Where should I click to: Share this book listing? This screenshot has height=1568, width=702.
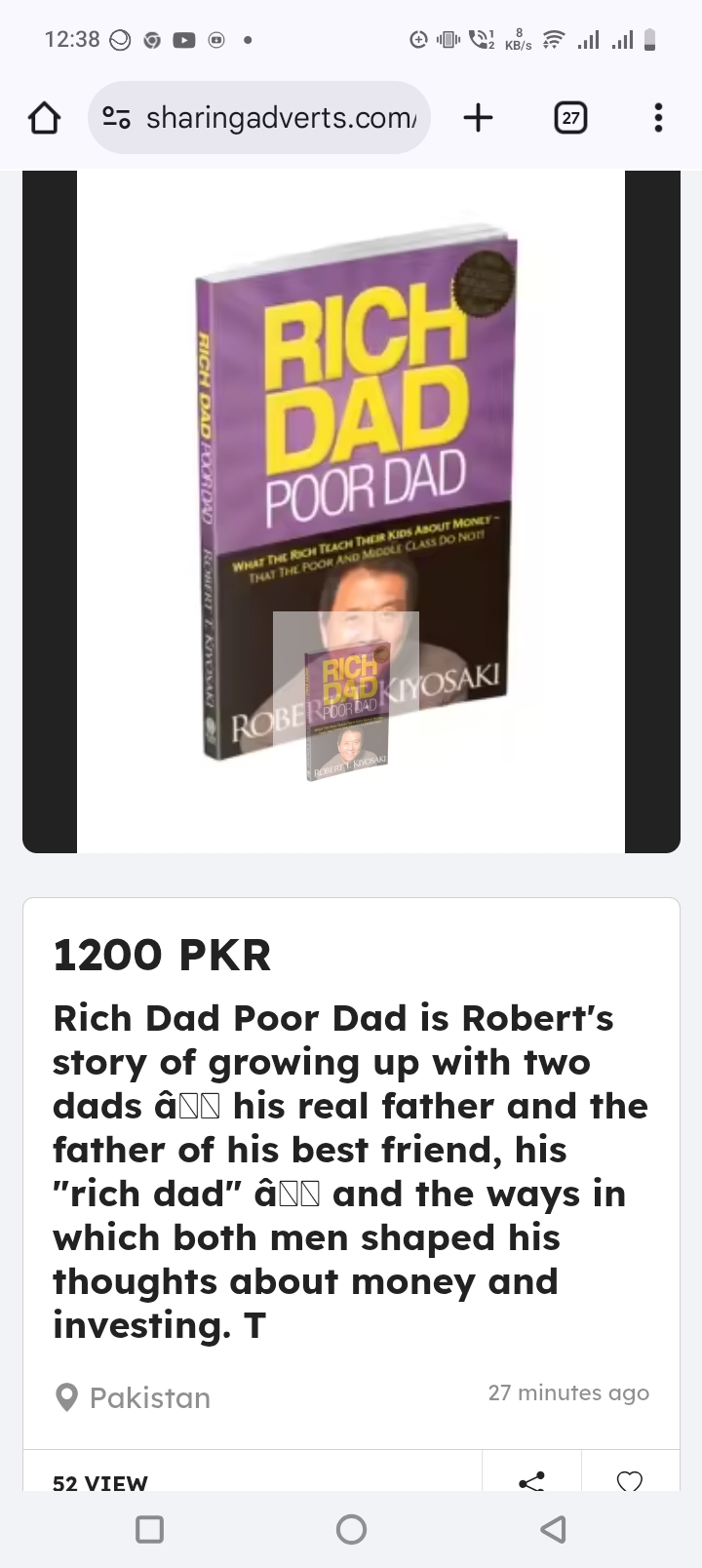click(x=531, y=1480)
